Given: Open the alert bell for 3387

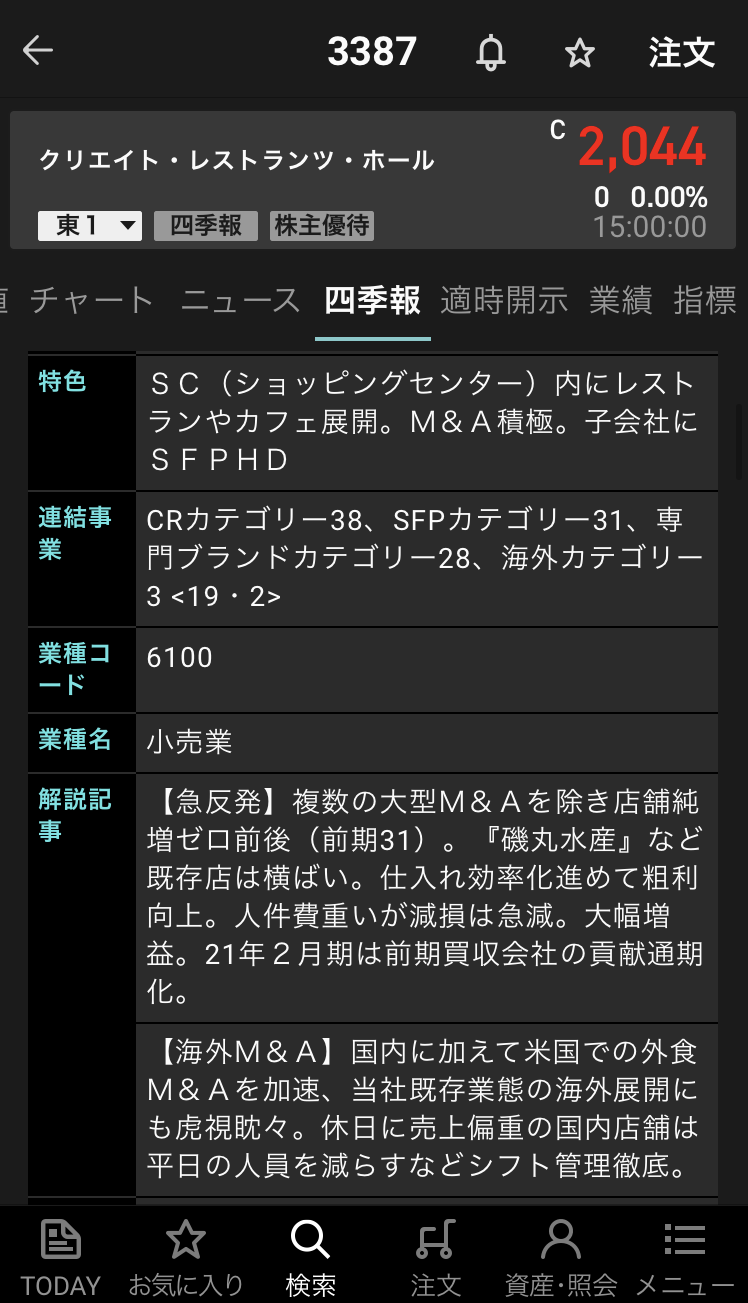Looking at the screenshot, I should 490,52.
